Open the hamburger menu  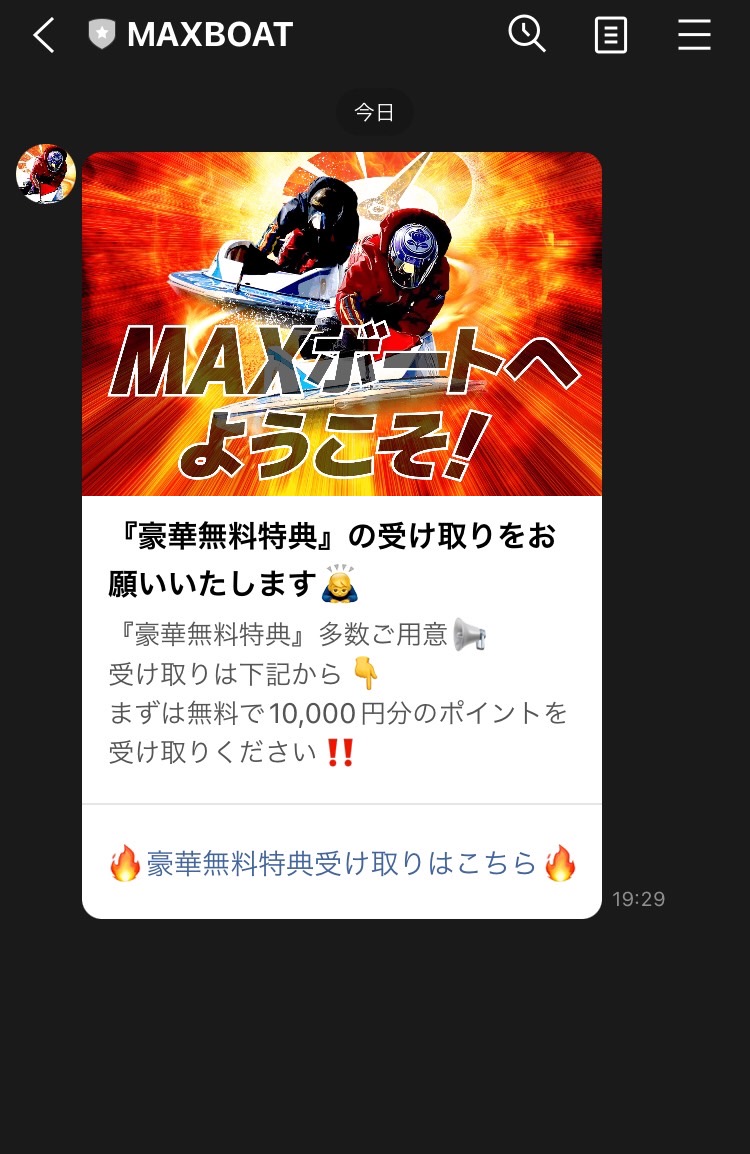[694, 36]
